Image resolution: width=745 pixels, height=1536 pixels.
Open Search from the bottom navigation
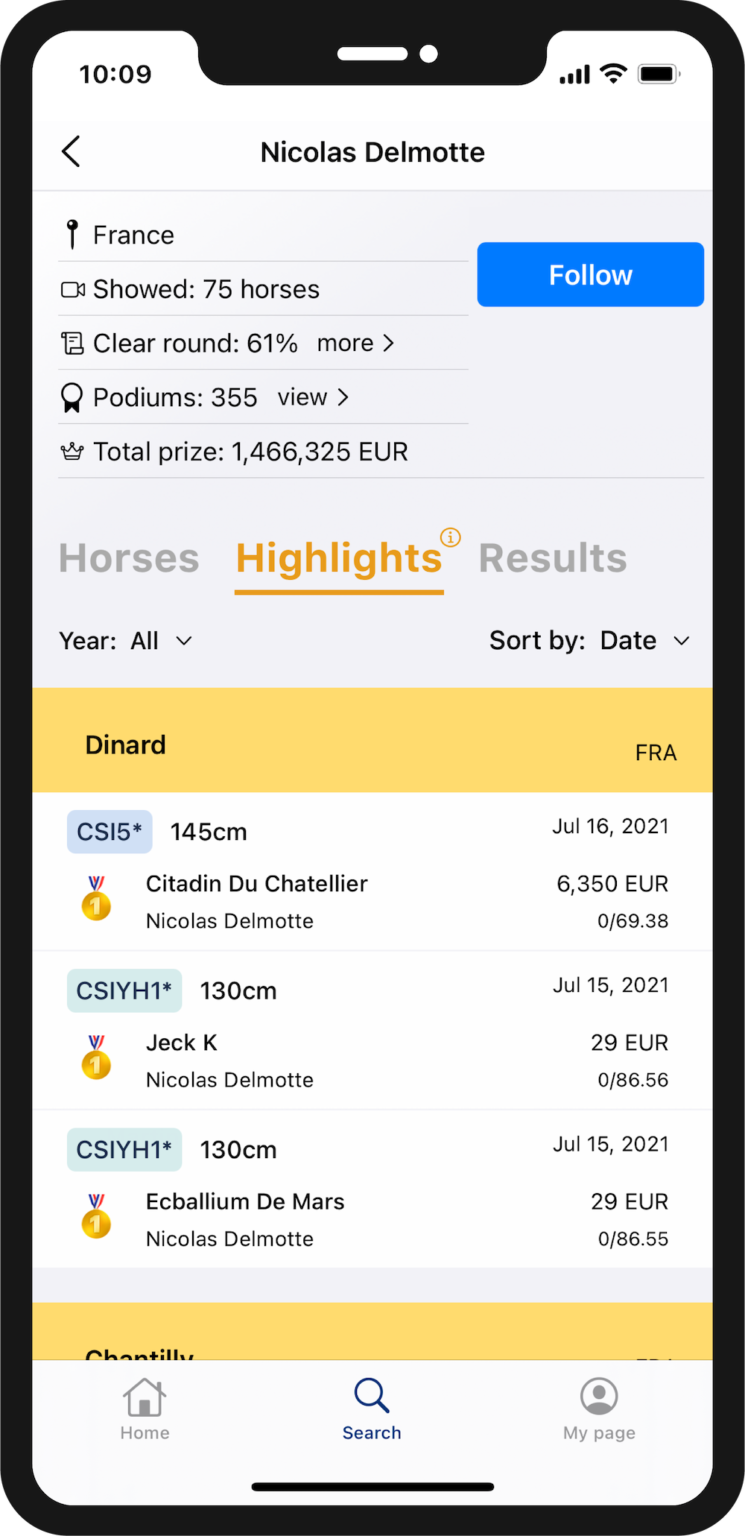[x=372, y=1407]
